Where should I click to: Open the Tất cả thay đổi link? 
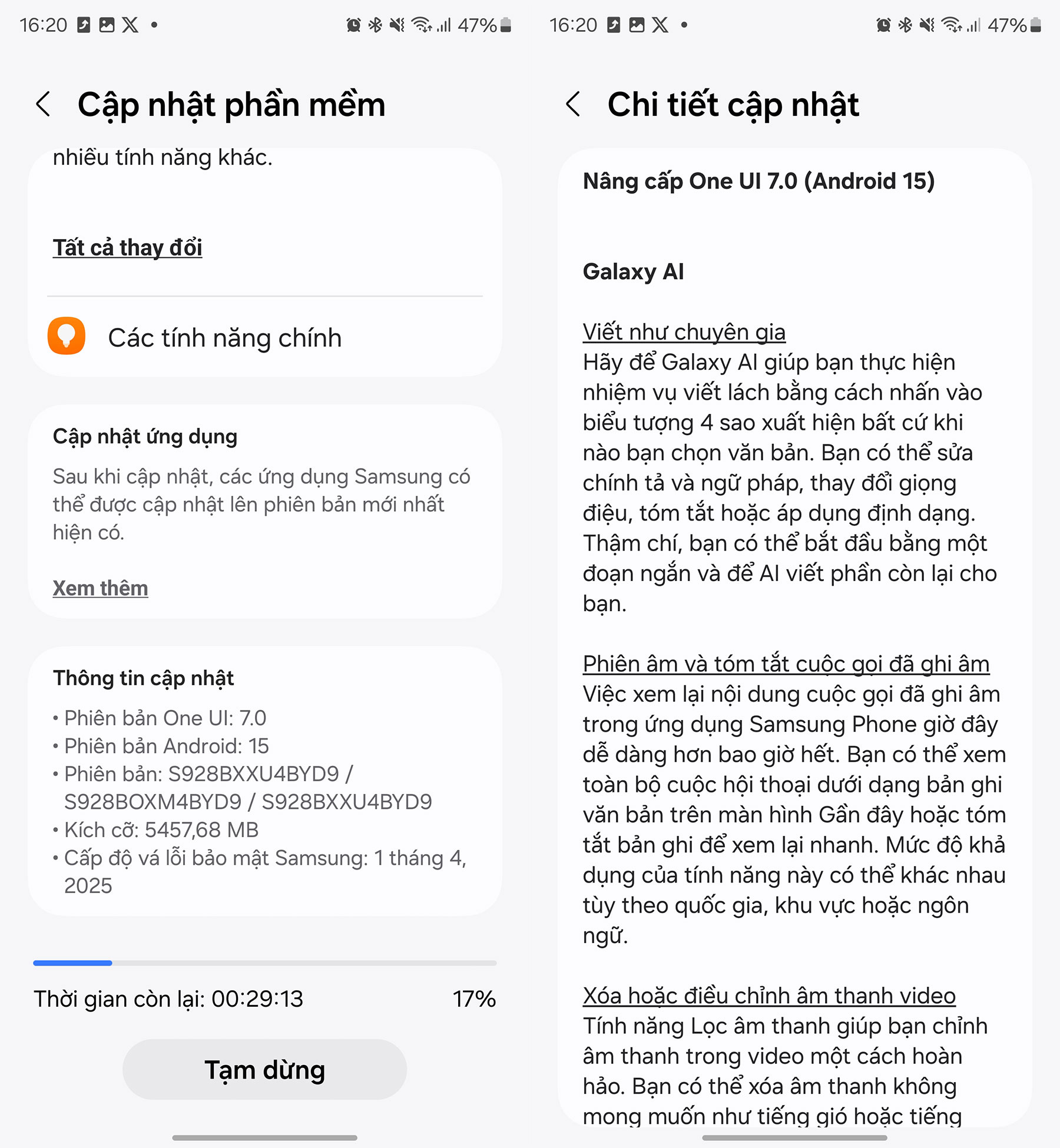[127, 248]
